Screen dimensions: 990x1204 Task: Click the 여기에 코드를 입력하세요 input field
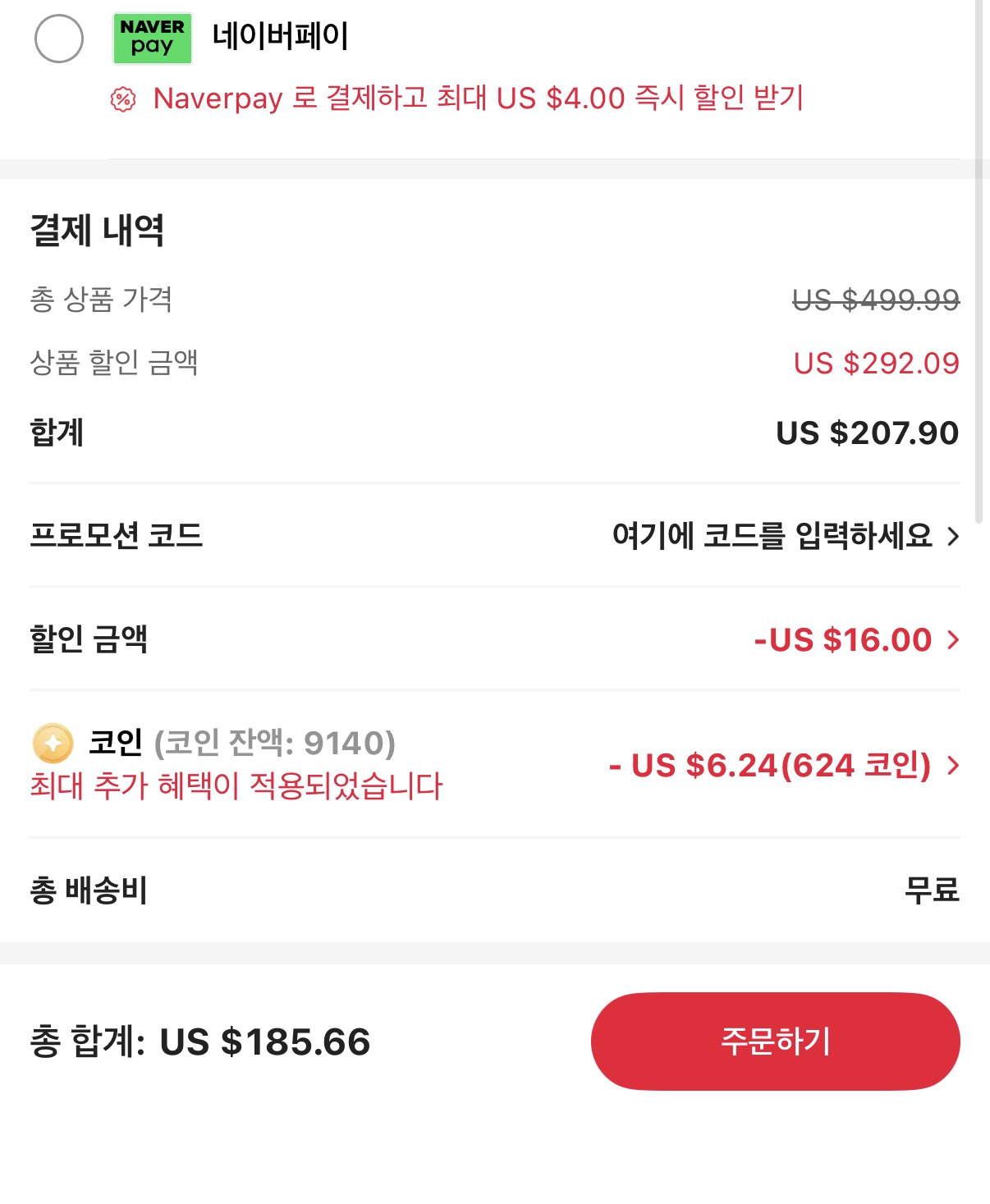click(772, 538)
